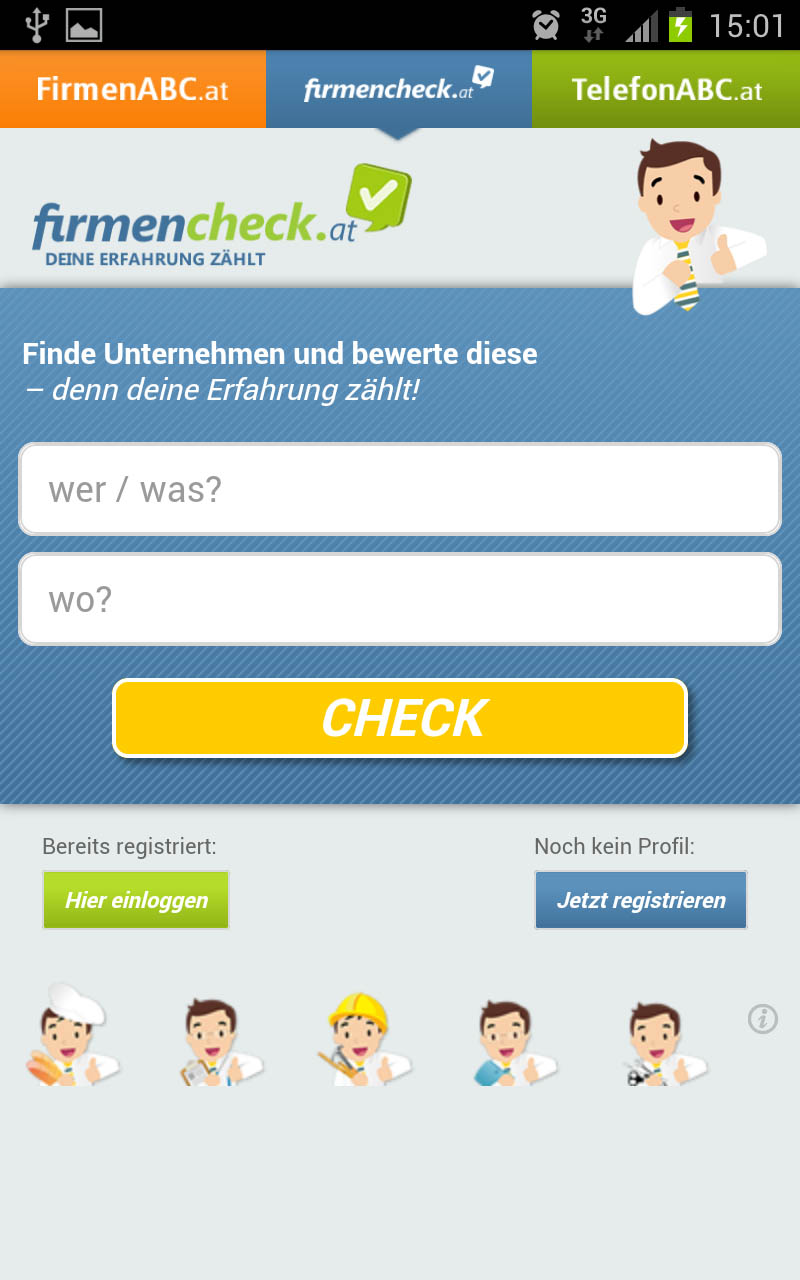Tap the 'wo?' location field
The image size is (800, 1280).
pyautogui.click(x=400, y=600)
